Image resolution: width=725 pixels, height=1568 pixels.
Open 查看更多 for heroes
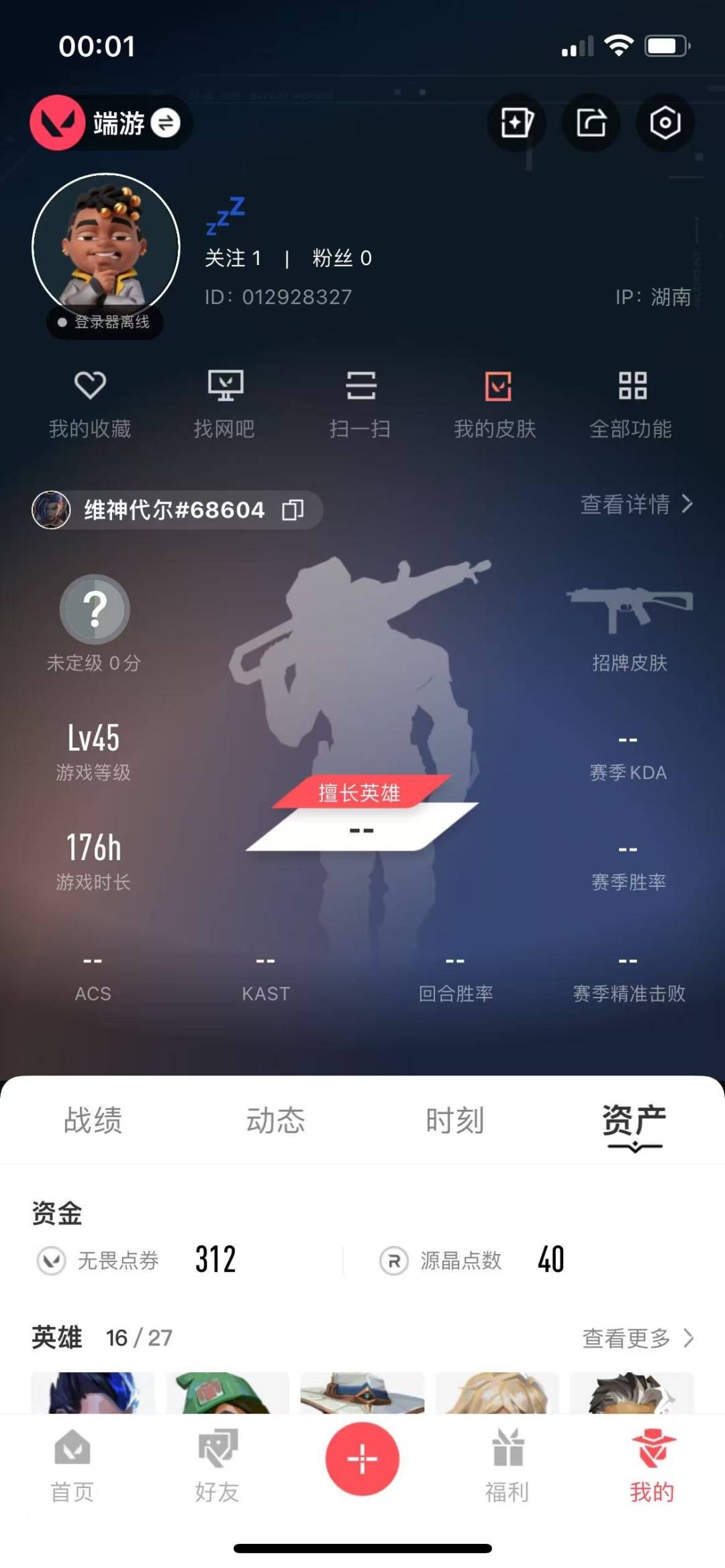tap(638, 1338)
